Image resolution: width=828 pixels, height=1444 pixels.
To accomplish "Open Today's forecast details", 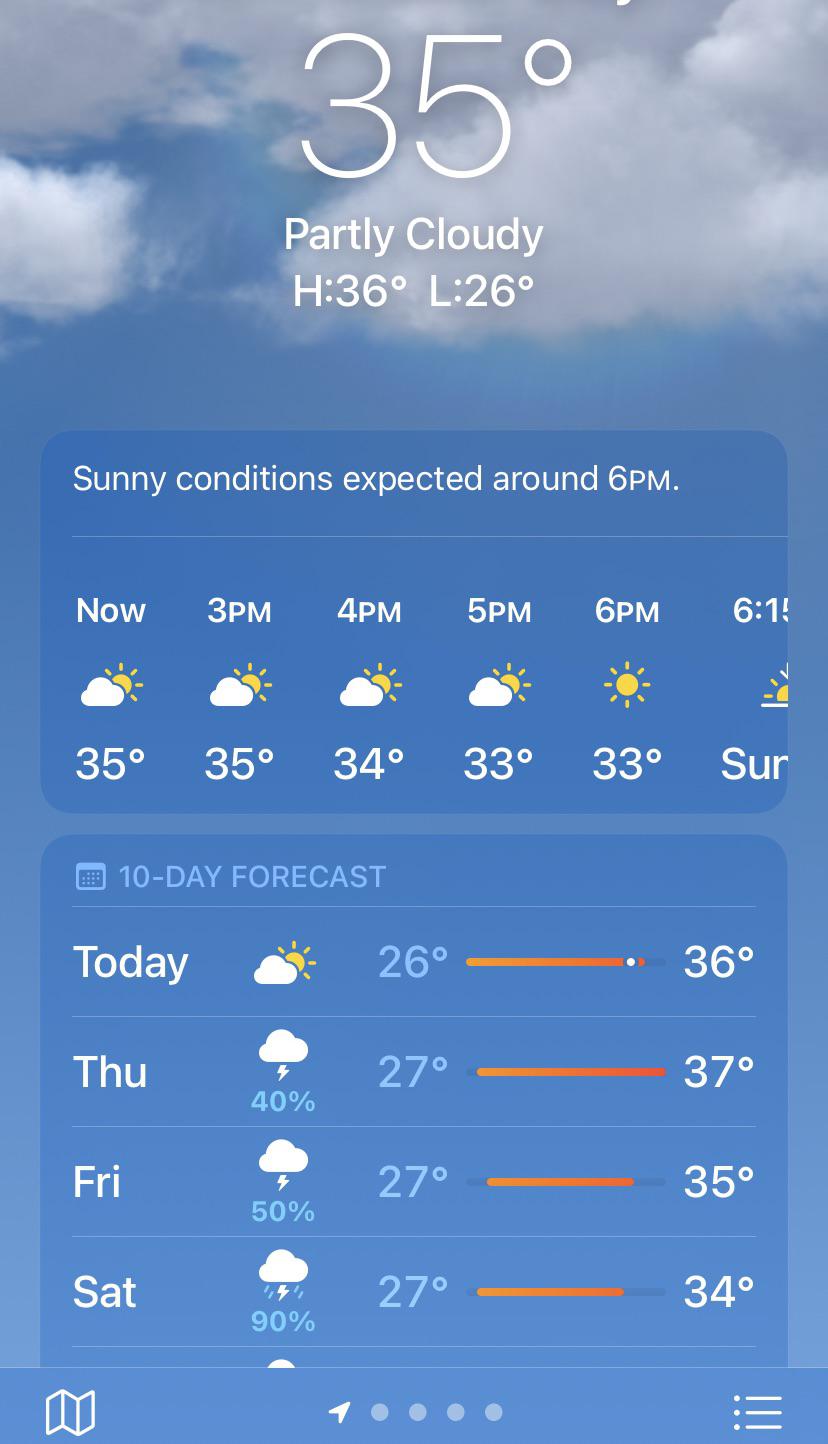I will tap(413, 962).
